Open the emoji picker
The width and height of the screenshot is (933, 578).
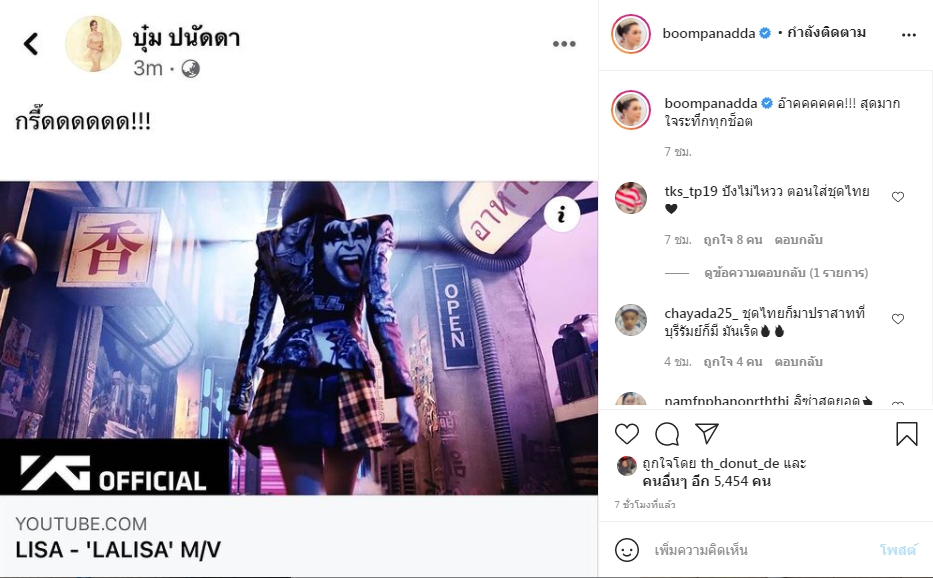pyautogui.click(x=627, y=549)
